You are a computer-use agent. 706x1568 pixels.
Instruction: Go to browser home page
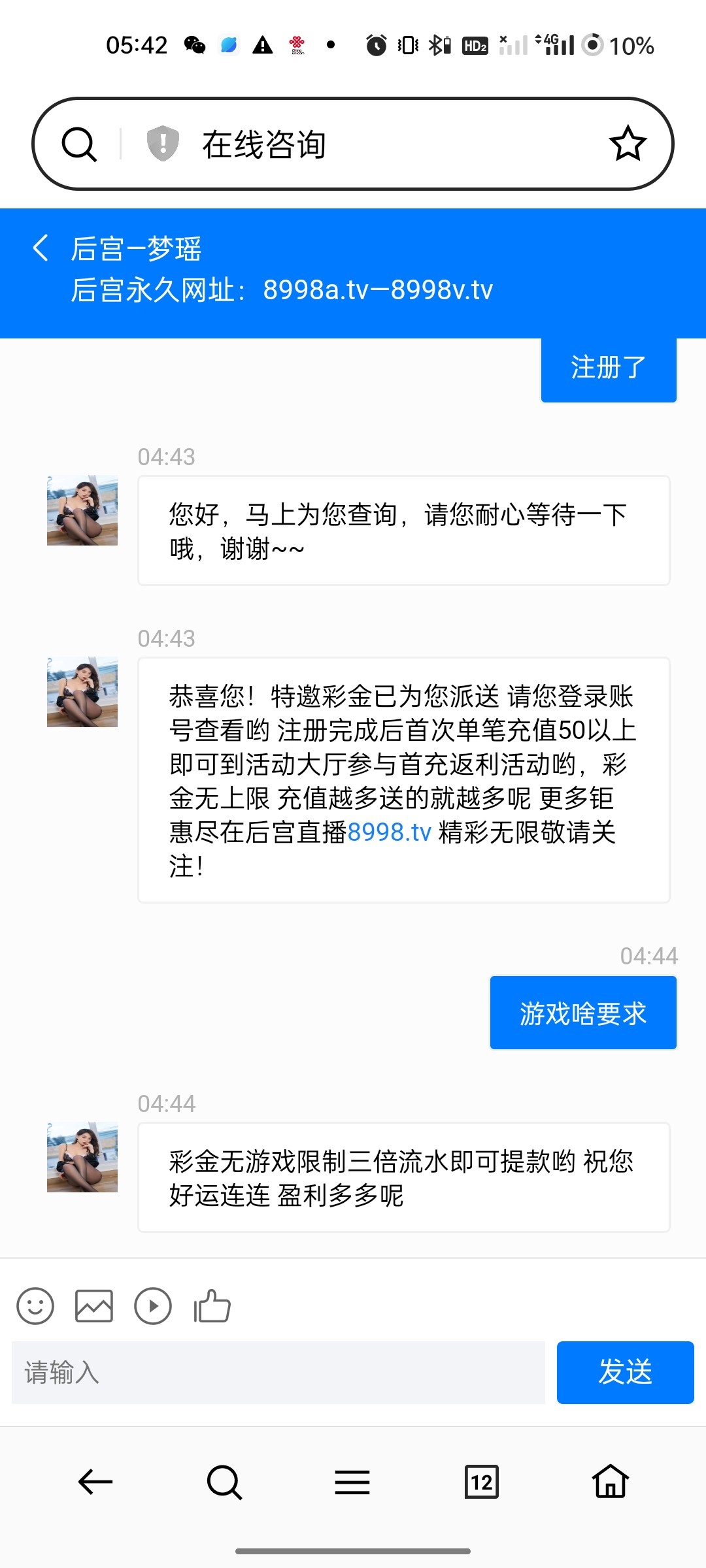[x=611, y=1481]
